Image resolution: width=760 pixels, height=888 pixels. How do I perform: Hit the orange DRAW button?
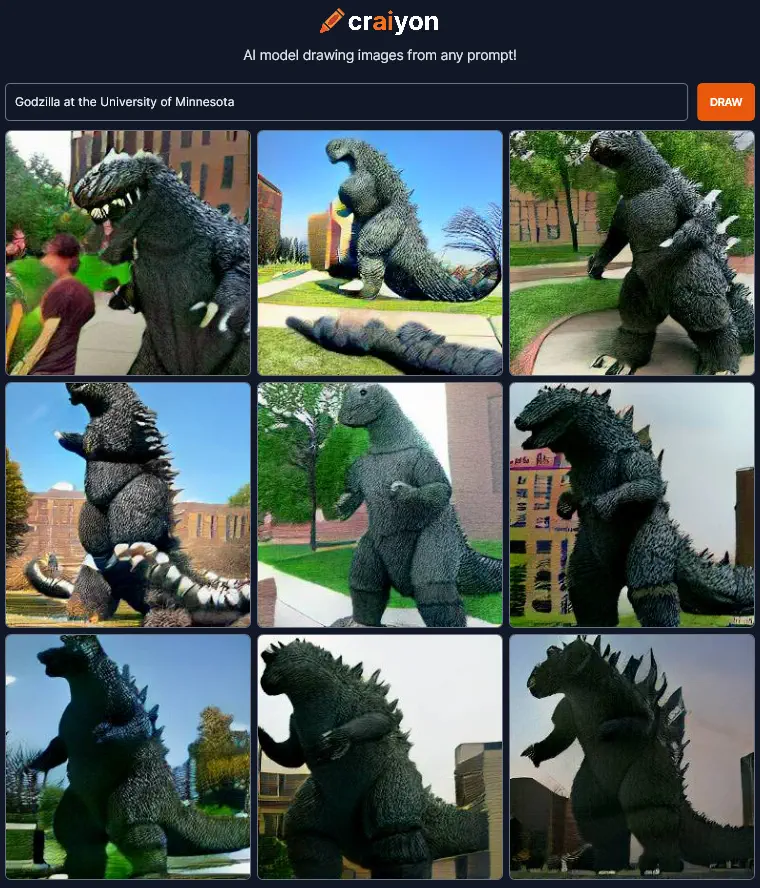tap(725, 102)
